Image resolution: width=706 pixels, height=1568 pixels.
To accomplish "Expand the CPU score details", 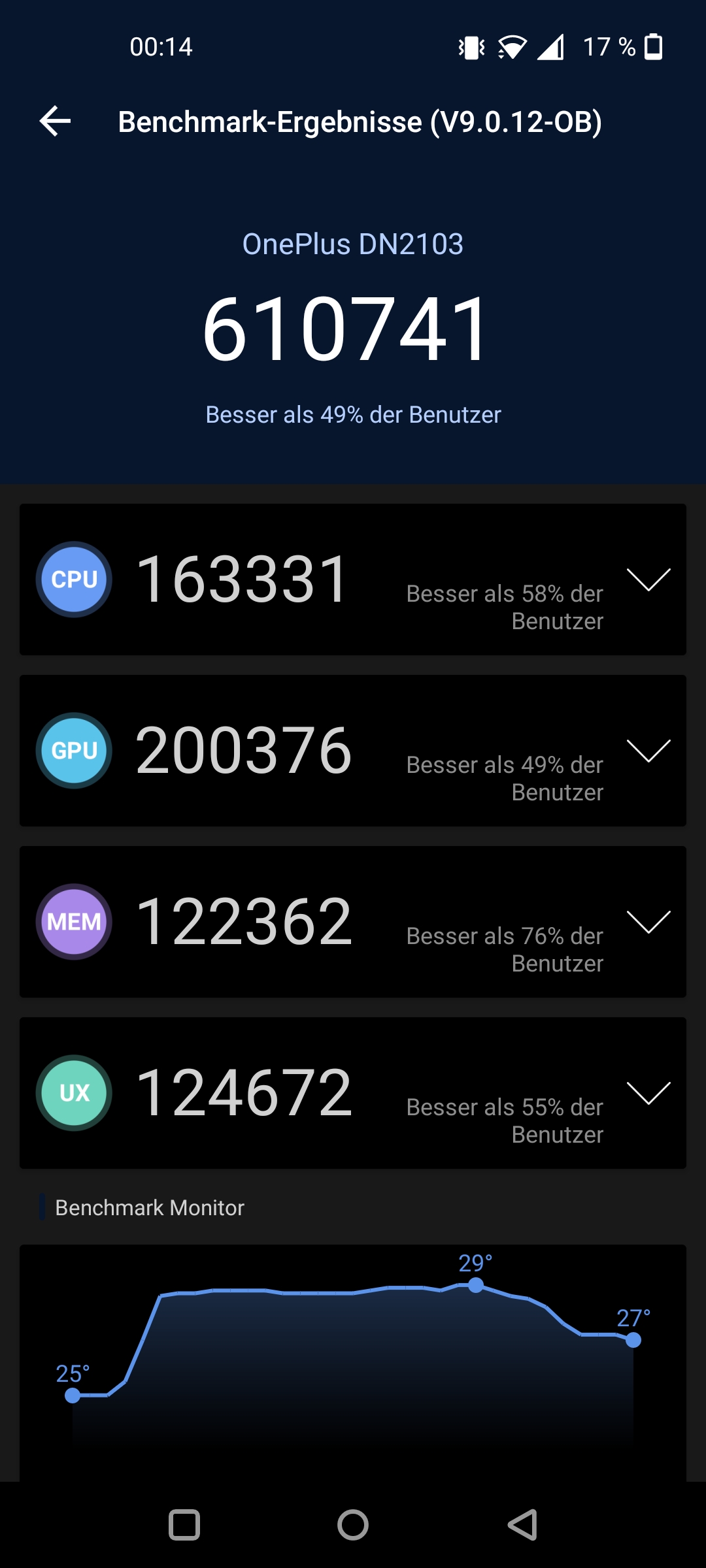I will [x=648, y=580].
